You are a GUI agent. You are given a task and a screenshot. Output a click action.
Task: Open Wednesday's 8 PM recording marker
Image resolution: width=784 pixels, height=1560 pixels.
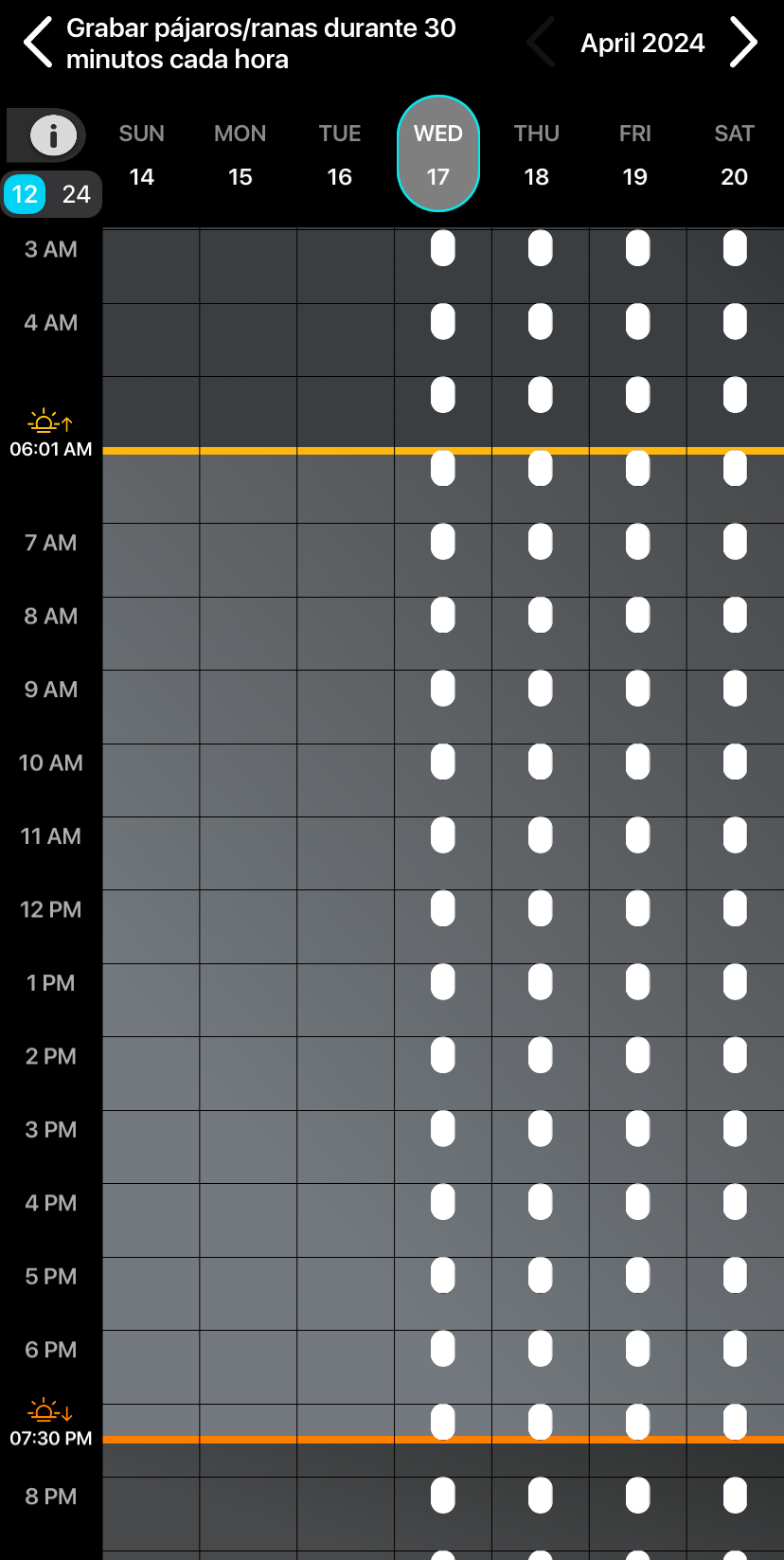[x=443, y=1497]
